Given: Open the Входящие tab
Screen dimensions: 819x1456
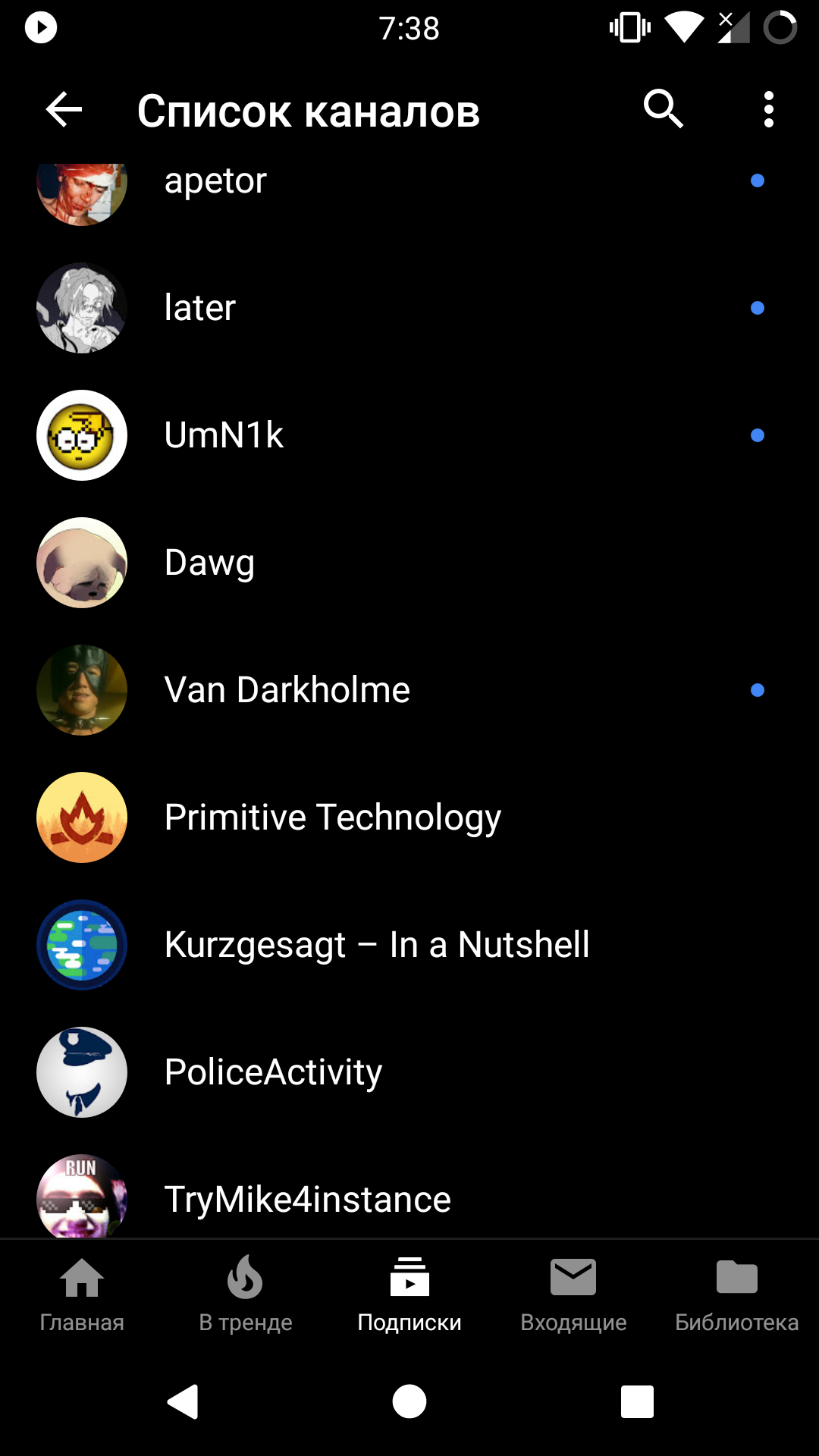Looking at the screenshot, I should pos(573,1294).
